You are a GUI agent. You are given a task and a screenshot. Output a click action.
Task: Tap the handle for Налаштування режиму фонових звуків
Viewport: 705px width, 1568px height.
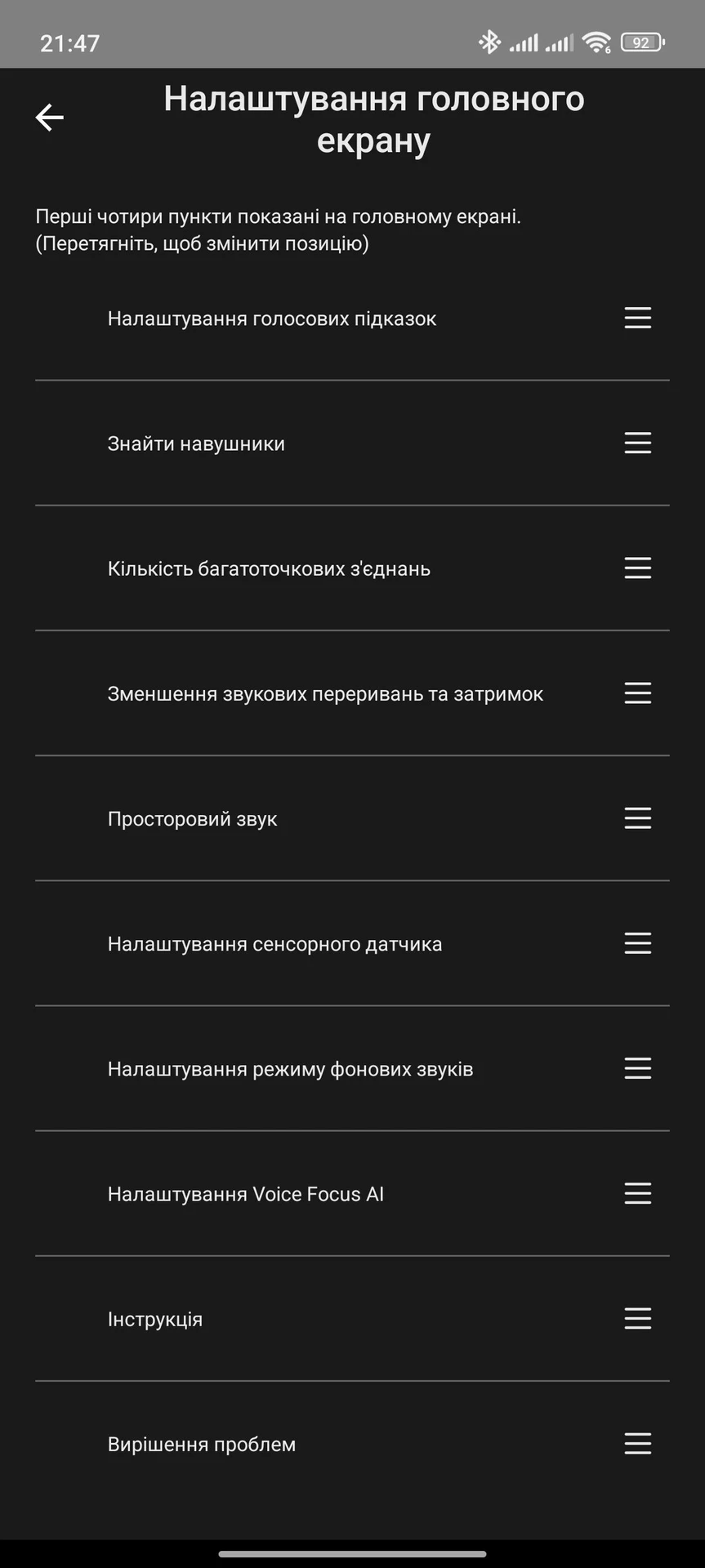pos(637,1068)
